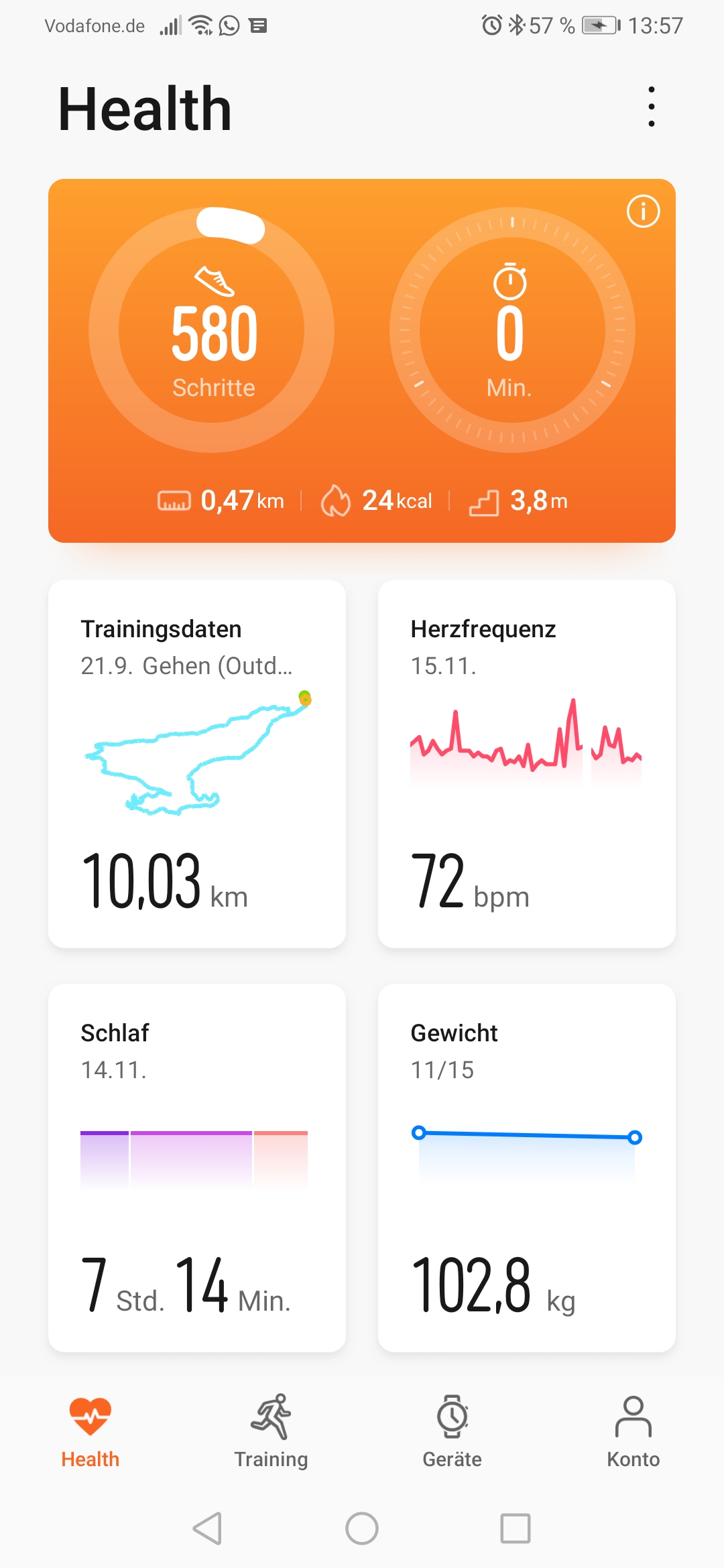Return to the home screen
The height and width of the screenshot is (1568, 724).
(x=362, y=1528)
